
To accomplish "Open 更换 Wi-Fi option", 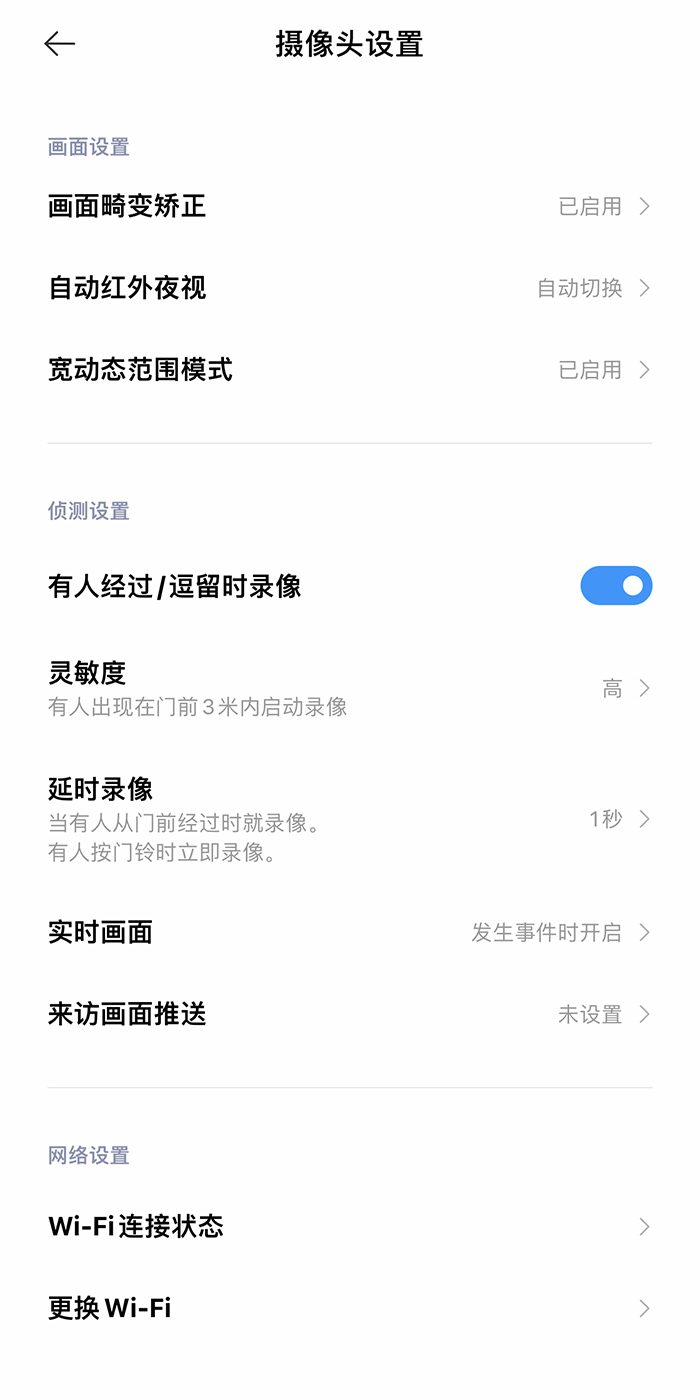I will tap(350, 1308).
